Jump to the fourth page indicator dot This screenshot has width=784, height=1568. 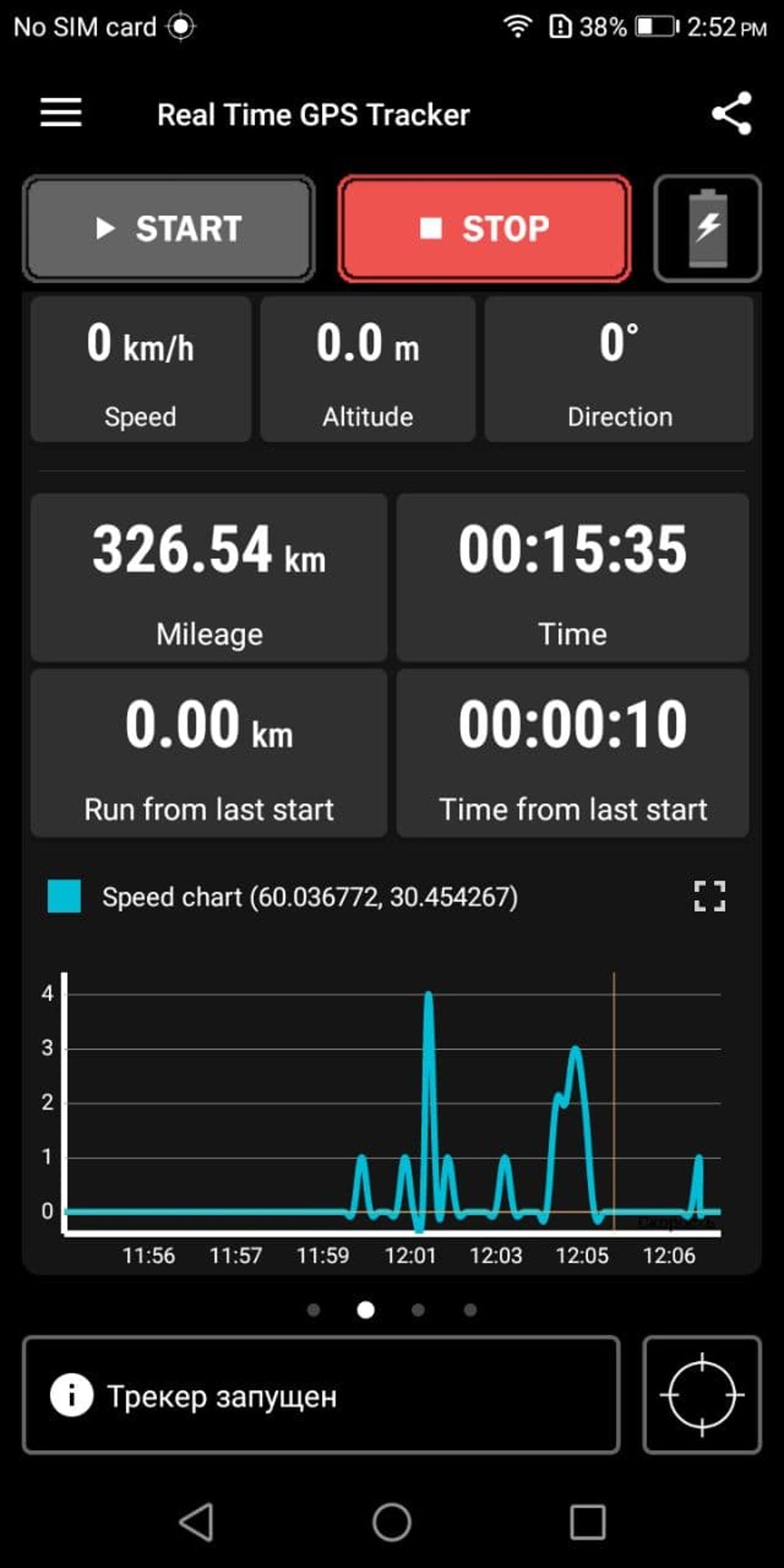pyautogui.click(x=470, y=1310)
